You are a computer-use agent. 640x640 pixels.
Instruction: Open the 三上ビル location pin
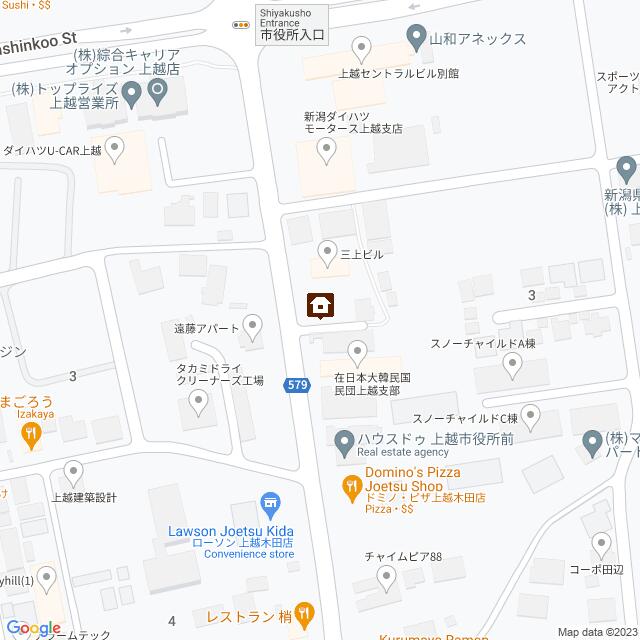coord(326,251)
